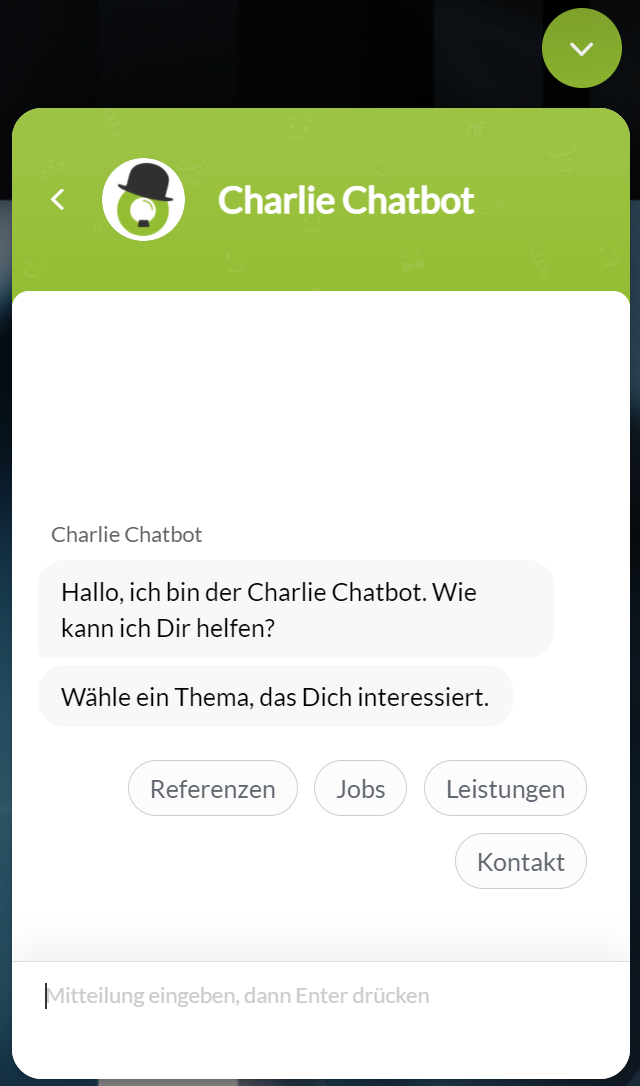Image resolution: width=640 pixels, height=1086 pixels.
Task: Choose the Jobs quick reply
Action: 360,788
